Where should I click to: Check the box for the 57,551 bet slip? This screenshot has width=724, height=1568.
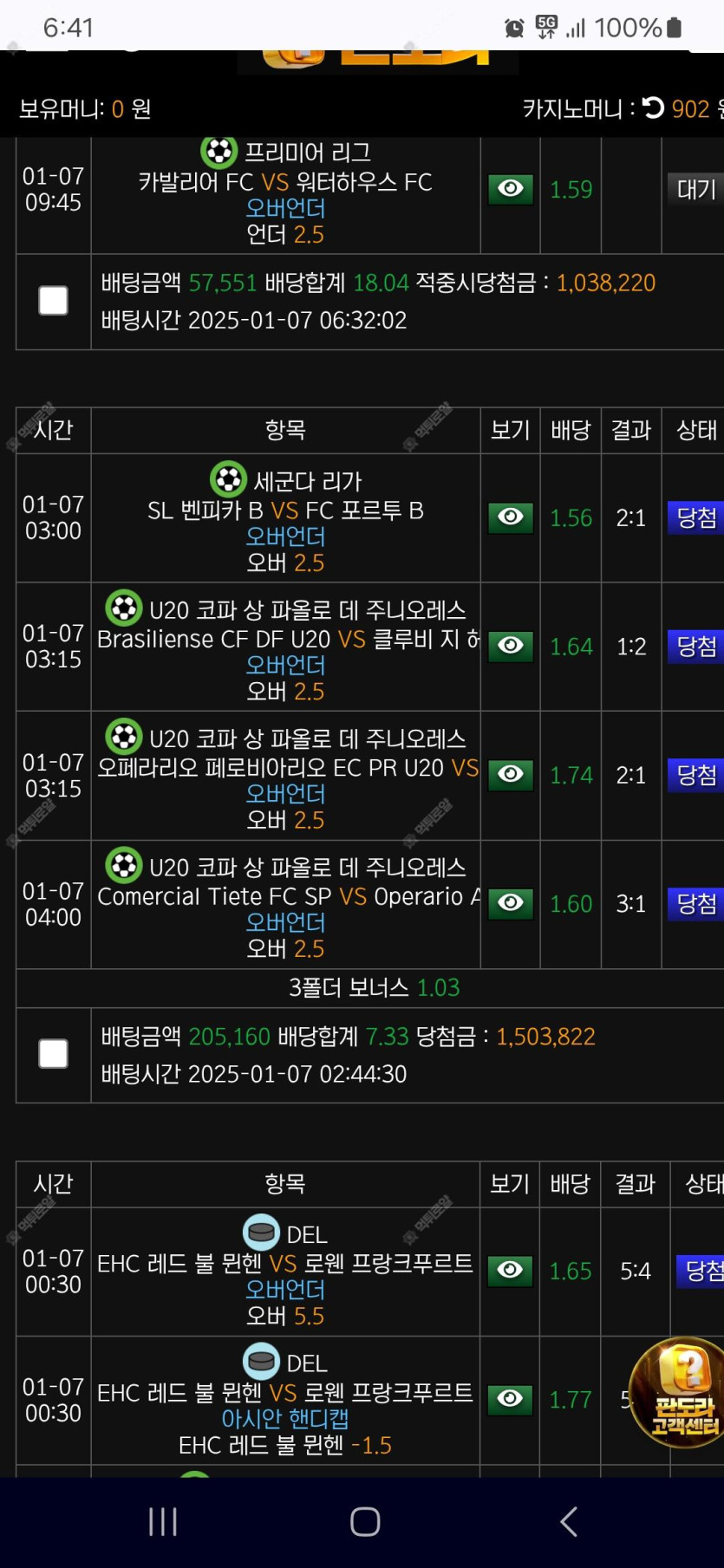click(54, 301)
